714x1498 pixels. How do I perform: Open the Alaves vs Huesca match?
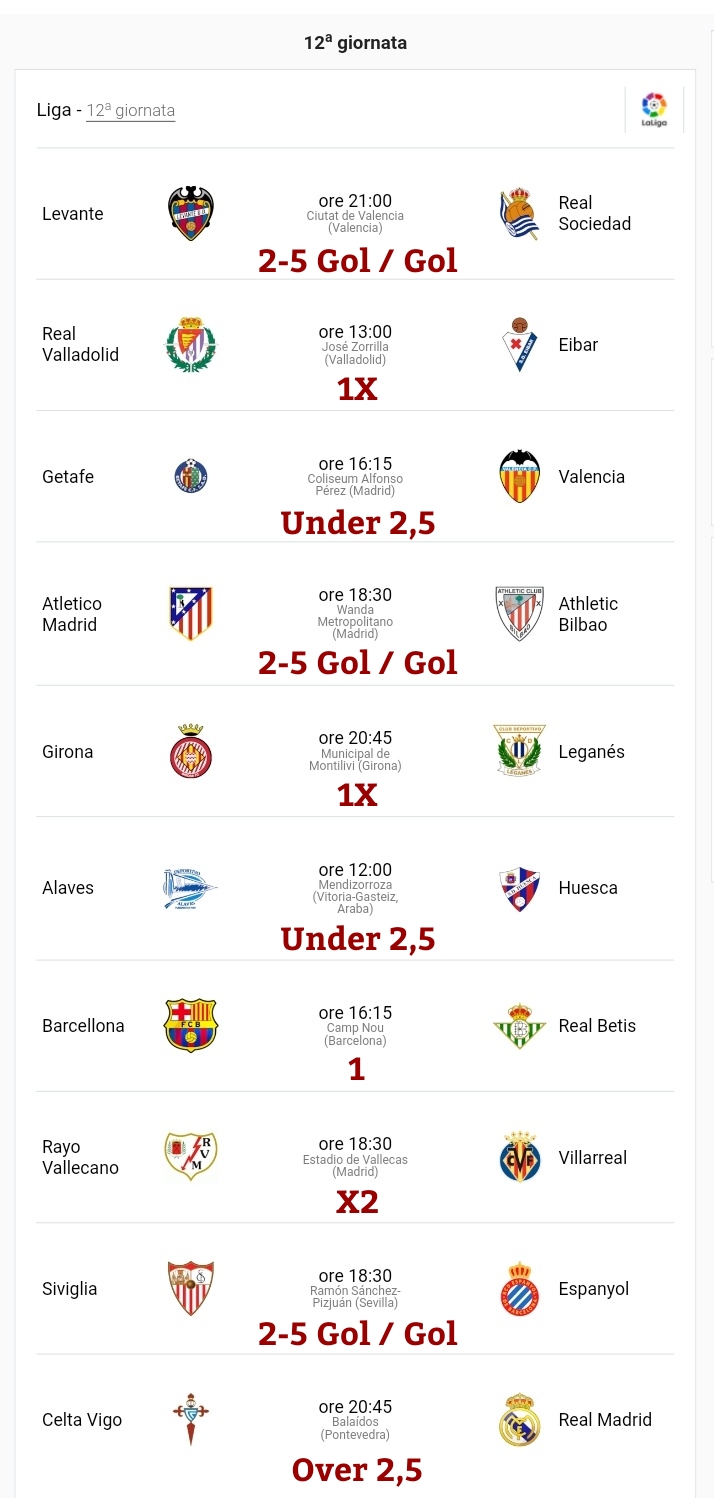pos(355,889)
